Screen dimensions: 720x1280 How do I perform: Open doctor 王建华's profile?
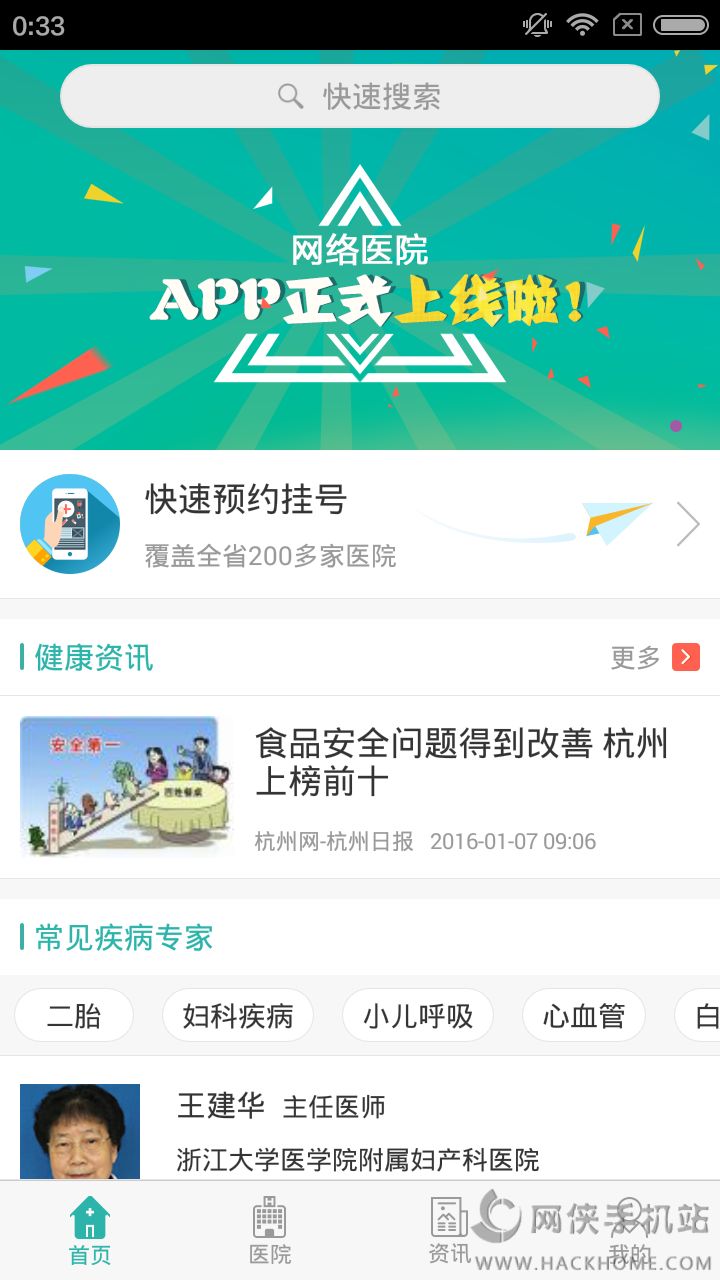click(x=360, y=1130)
